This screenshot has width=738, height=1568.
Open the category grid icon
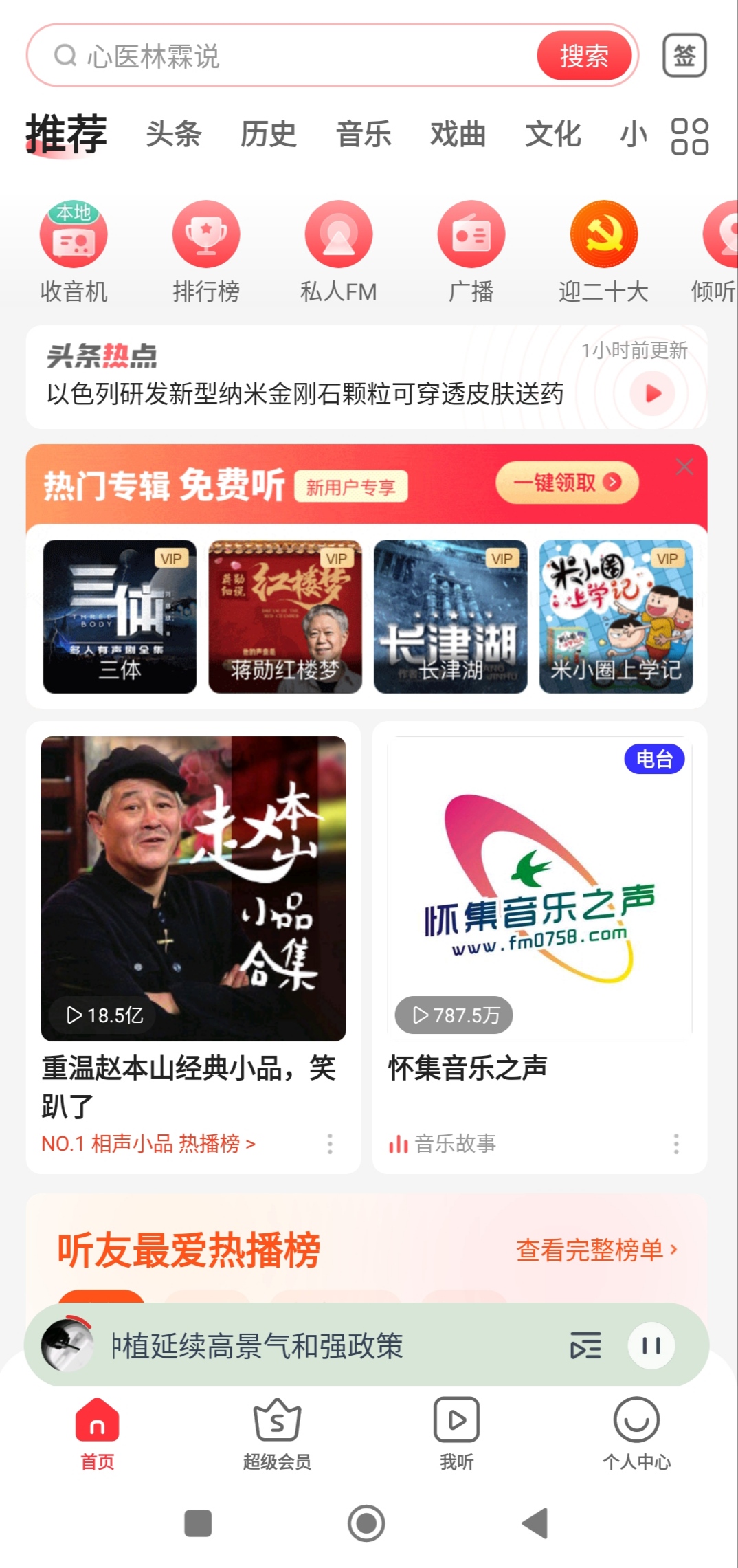[689, 136]
